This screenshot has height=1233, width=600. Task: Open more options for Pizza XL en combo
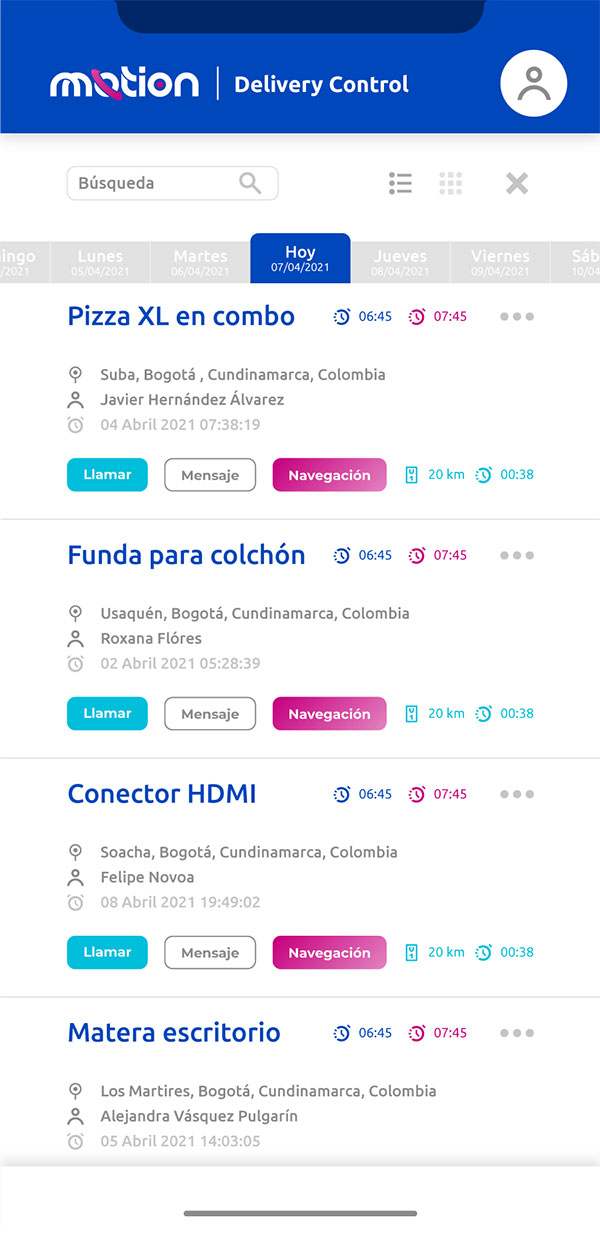(517, 317)
